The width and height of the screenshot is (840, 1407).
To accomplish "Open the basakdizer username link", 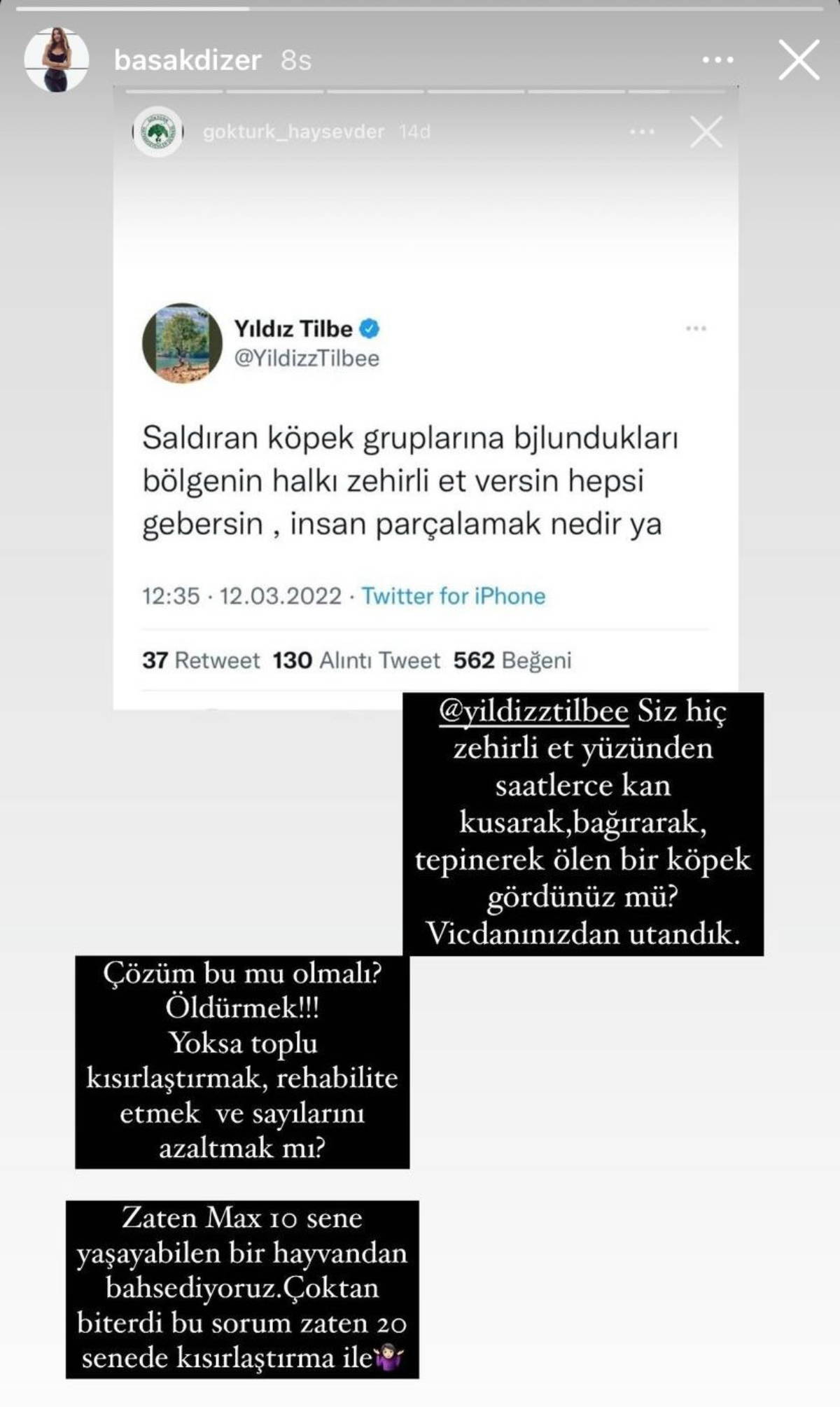I will [188, 61].
